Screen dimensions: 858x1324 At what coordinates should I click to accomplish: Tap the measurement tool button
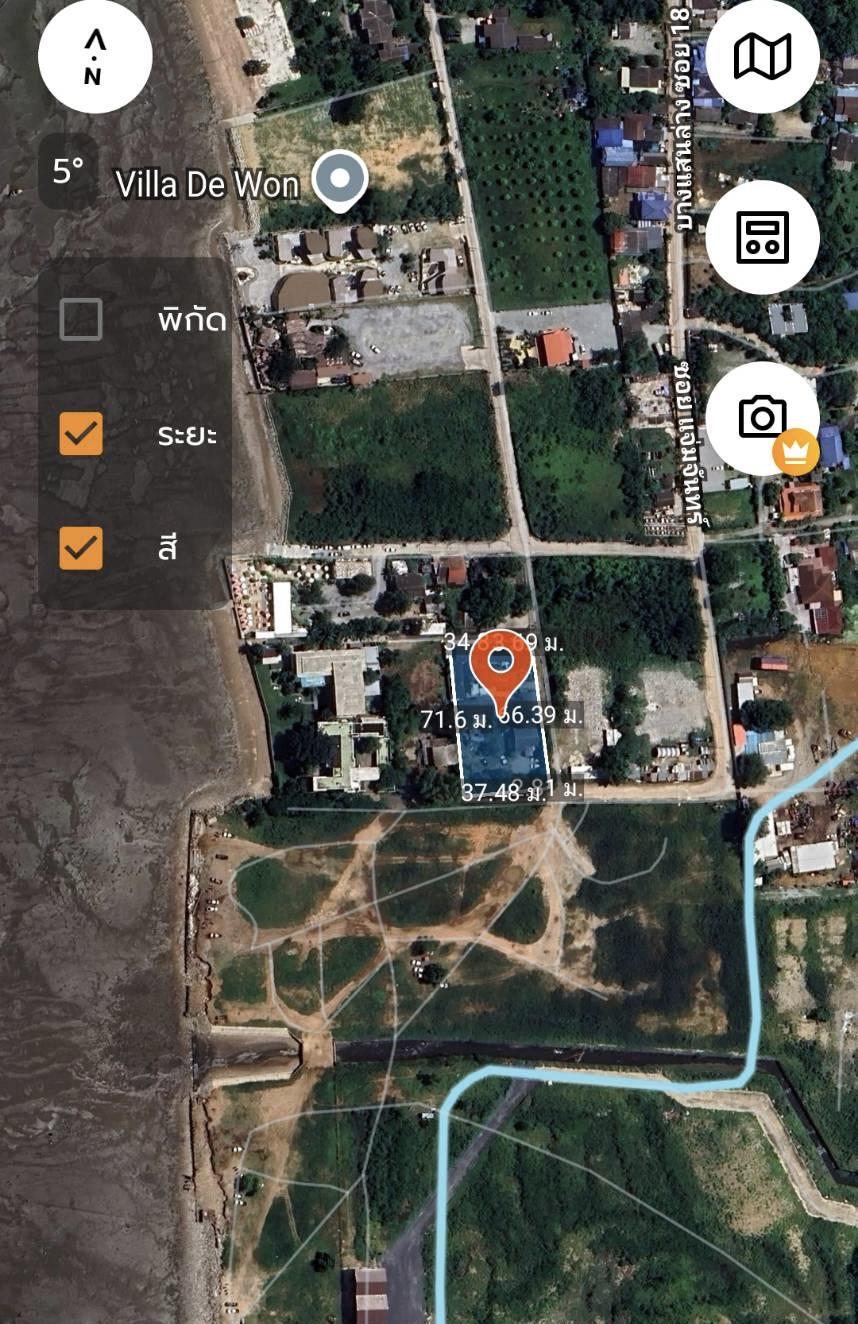click(762, 237)
